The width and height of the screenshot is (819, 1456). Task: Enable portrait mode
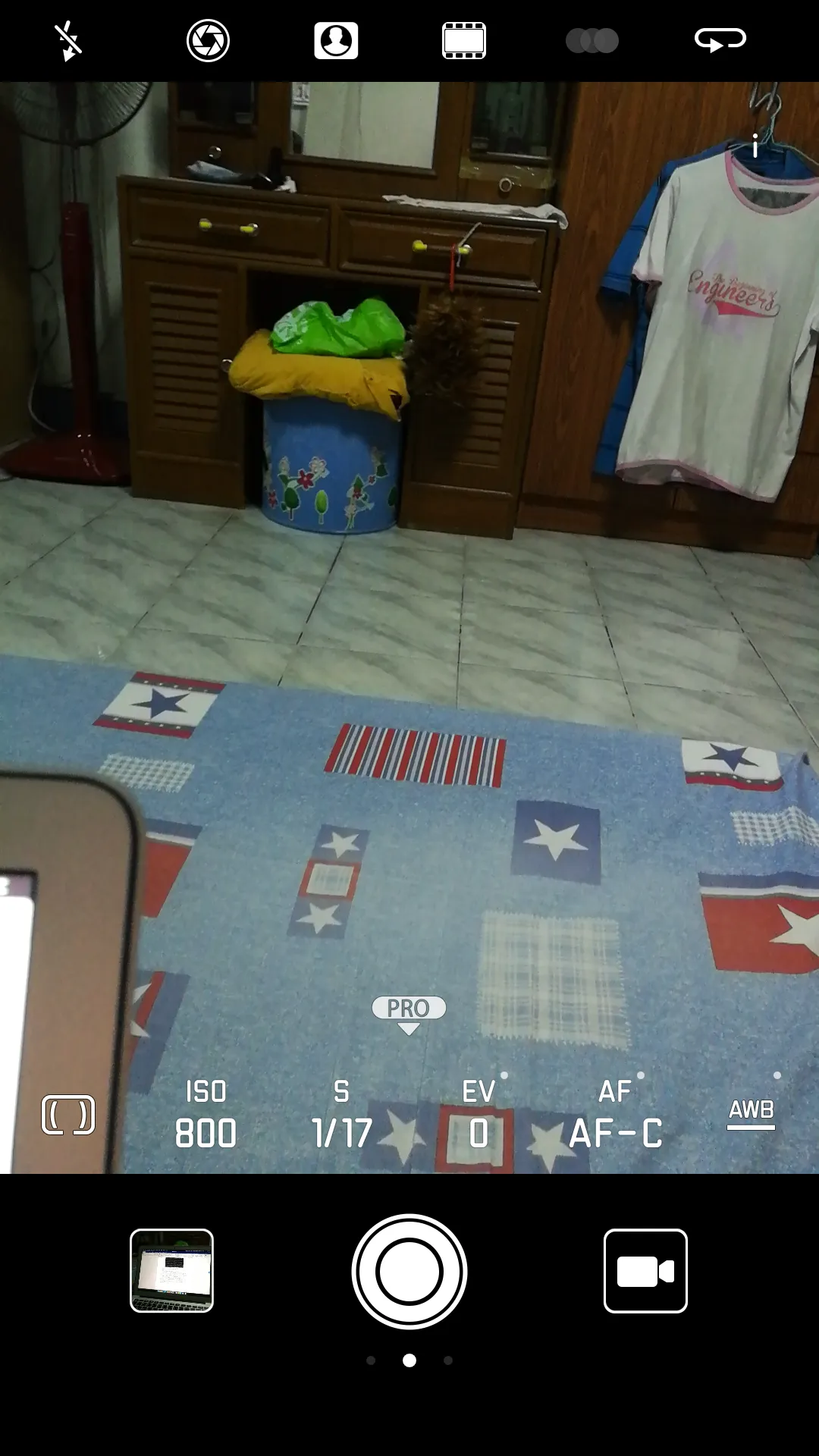(336, 41)
